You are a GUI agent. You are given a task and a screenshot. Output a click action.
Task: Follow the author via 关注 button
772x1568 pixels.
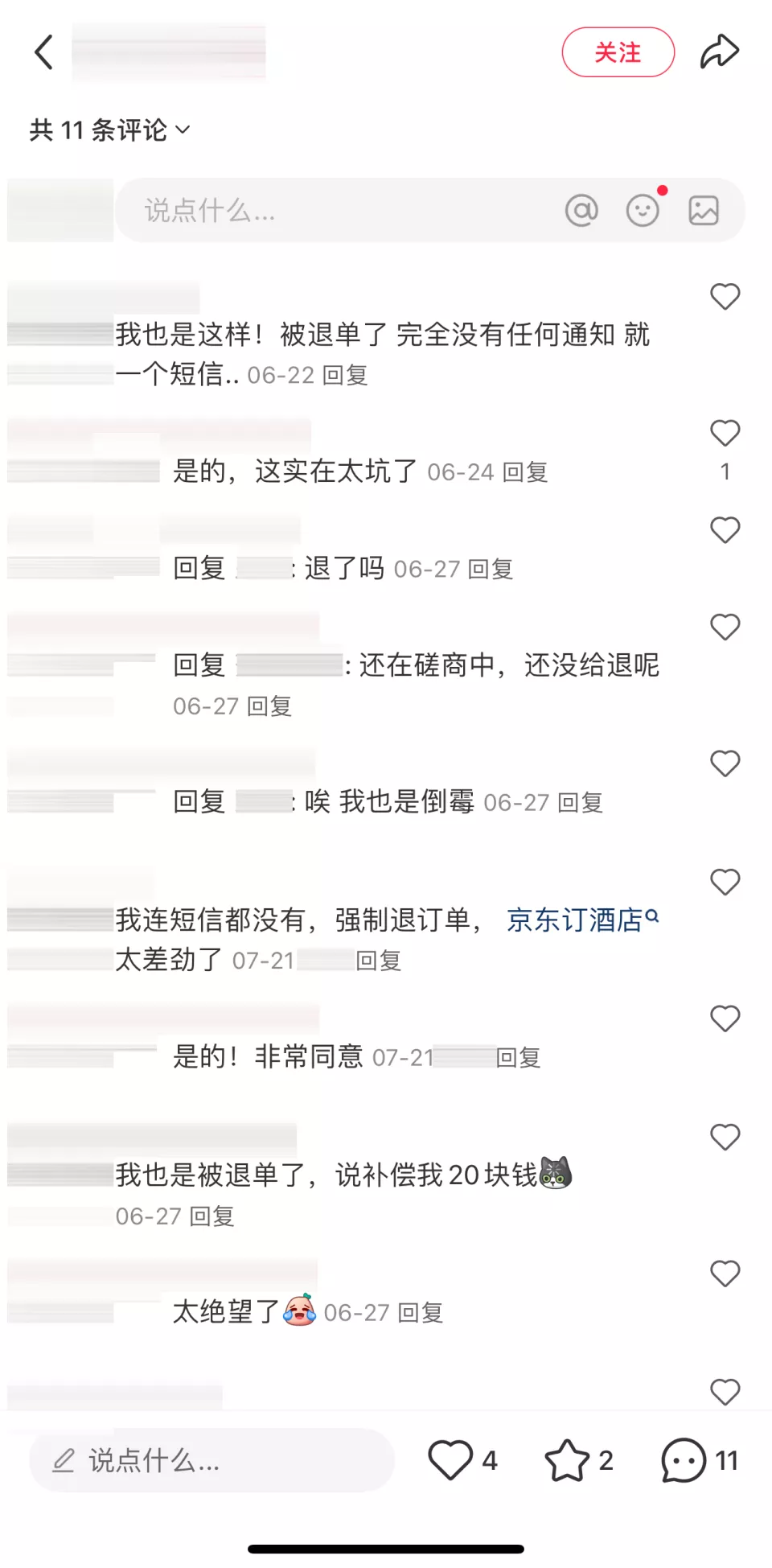618,52
